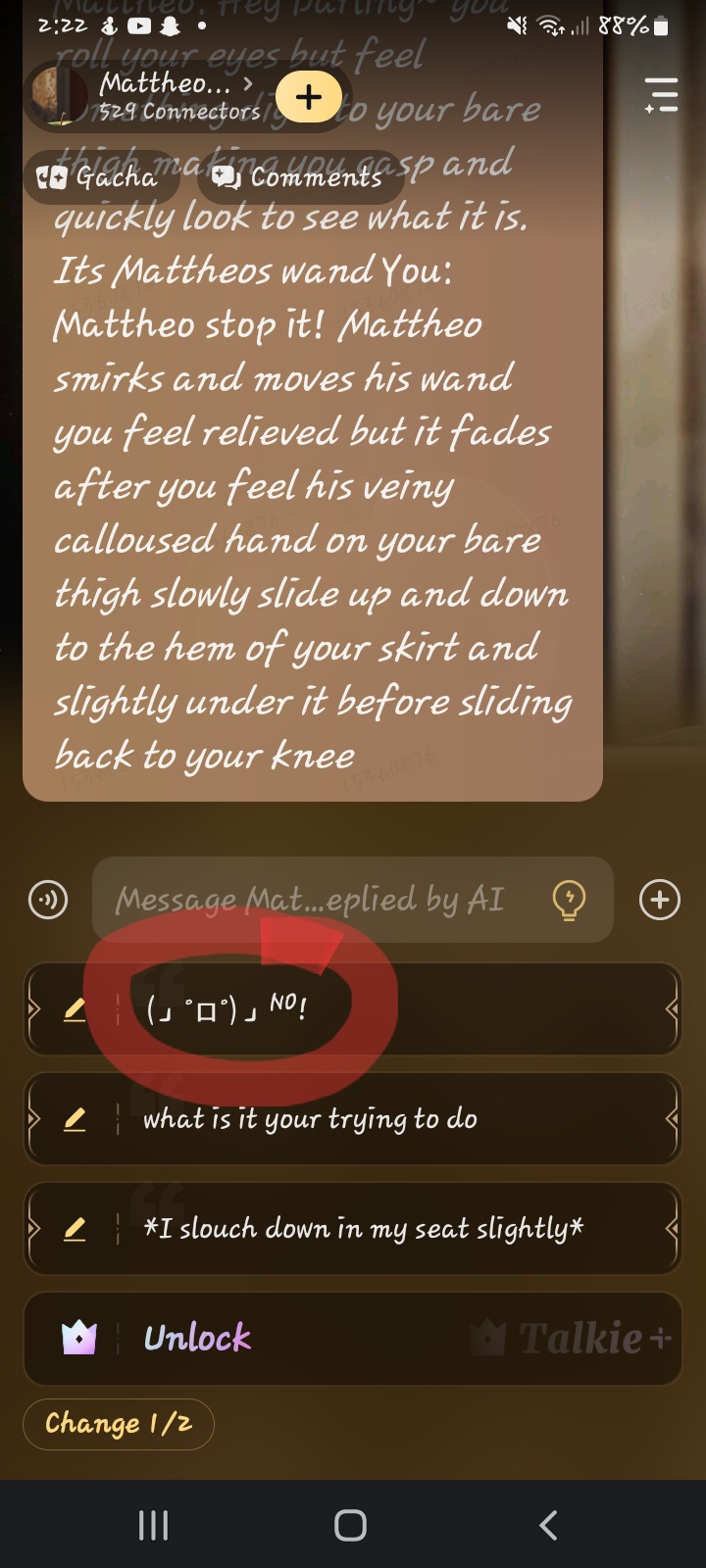Edit the "NO!" suggested reply
Screen dimensions: 706x1568
coord(75,1008)
